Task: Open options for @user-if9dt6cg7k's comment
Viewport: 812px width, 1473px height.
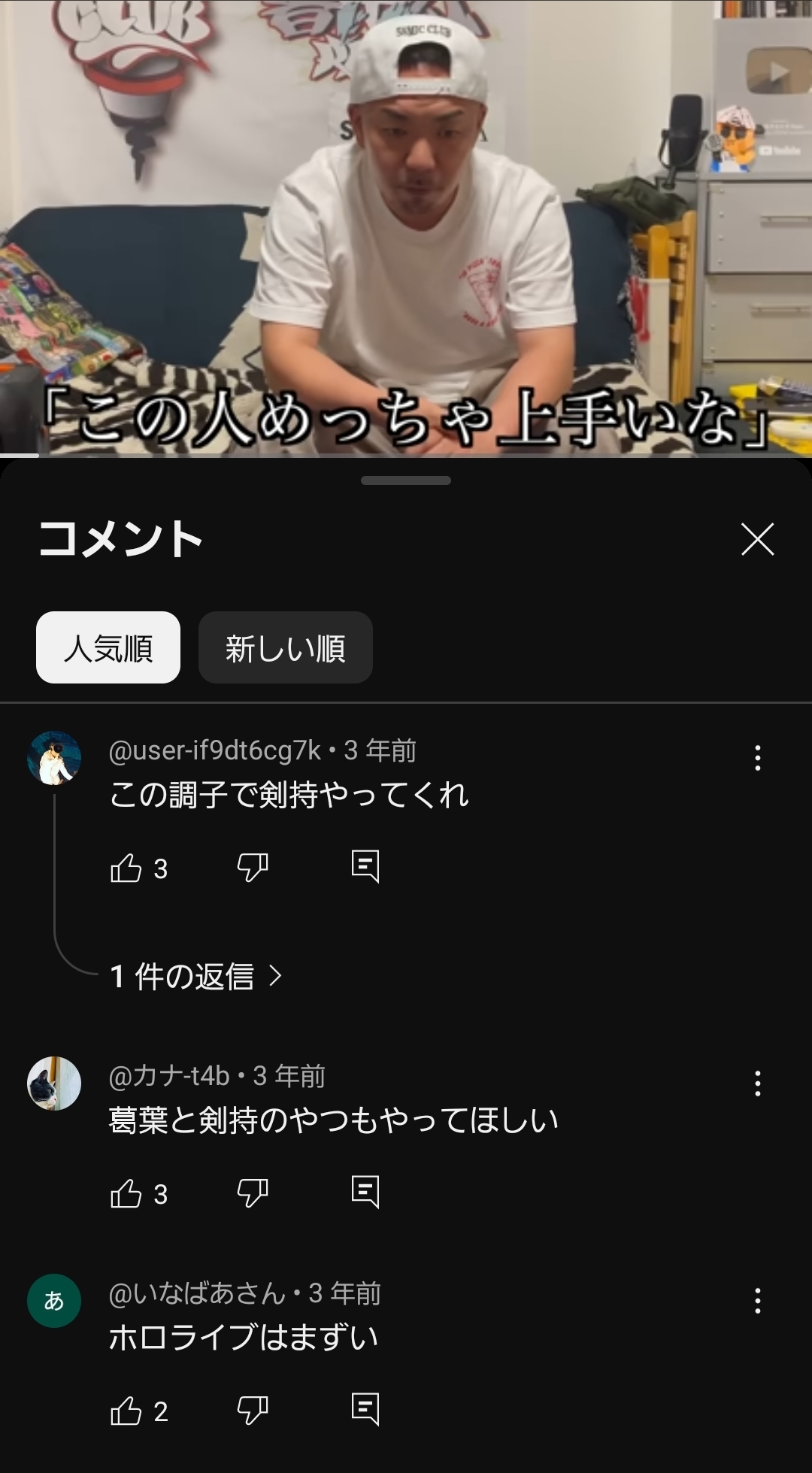Action: [x=757, y=758]
